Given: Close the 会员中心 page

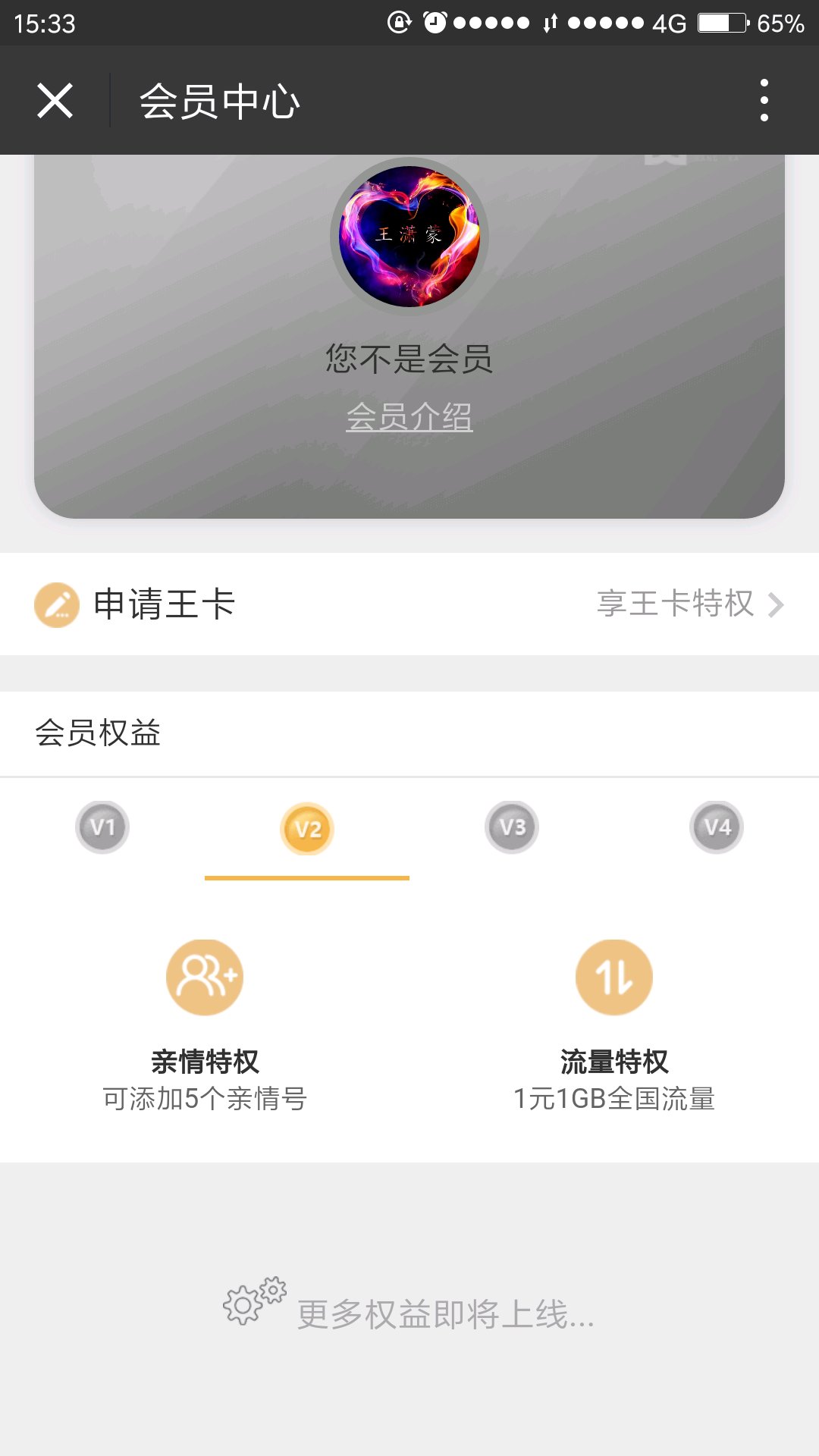Looking at the screenshot, I should [55, 101].
